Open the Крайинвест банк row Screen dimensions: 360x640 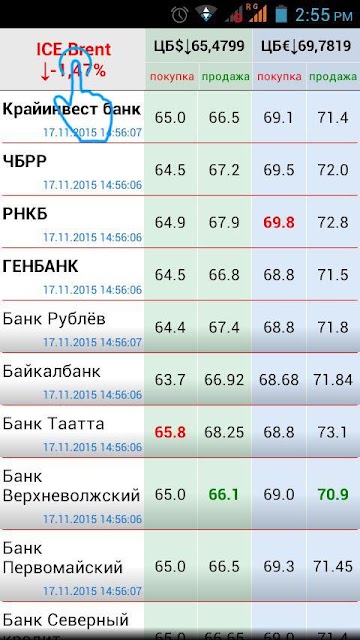pyautogui.click(x=180, y=117)
